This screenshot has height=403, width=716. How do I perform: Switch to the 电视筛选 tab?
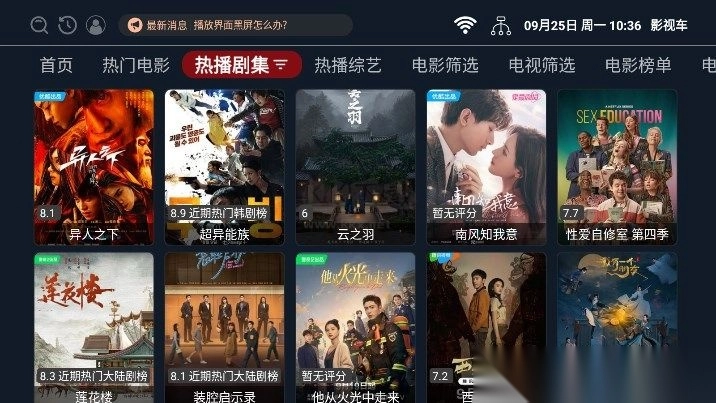tap(541, 66)
